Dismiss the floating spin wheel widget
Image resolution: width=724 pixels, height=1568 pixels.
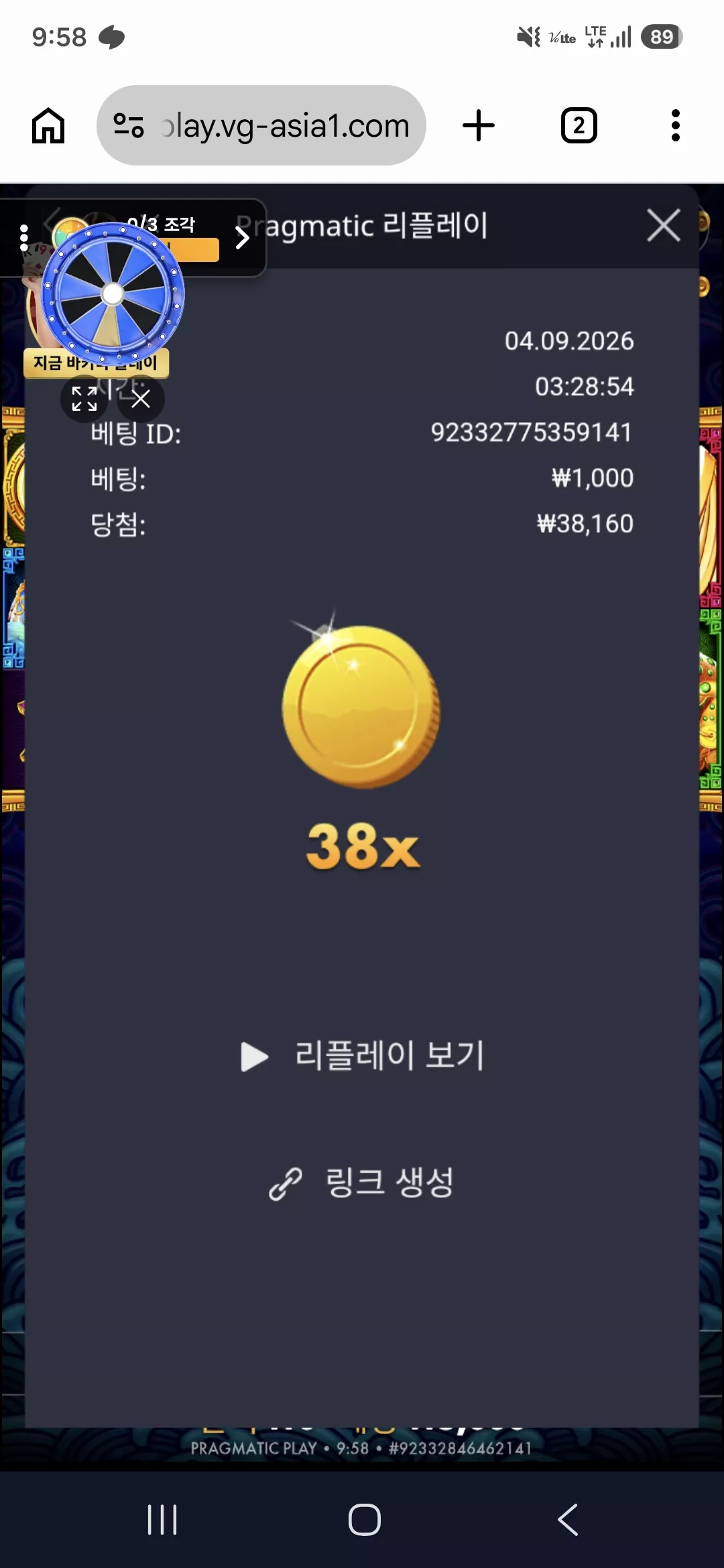point(141,399)
